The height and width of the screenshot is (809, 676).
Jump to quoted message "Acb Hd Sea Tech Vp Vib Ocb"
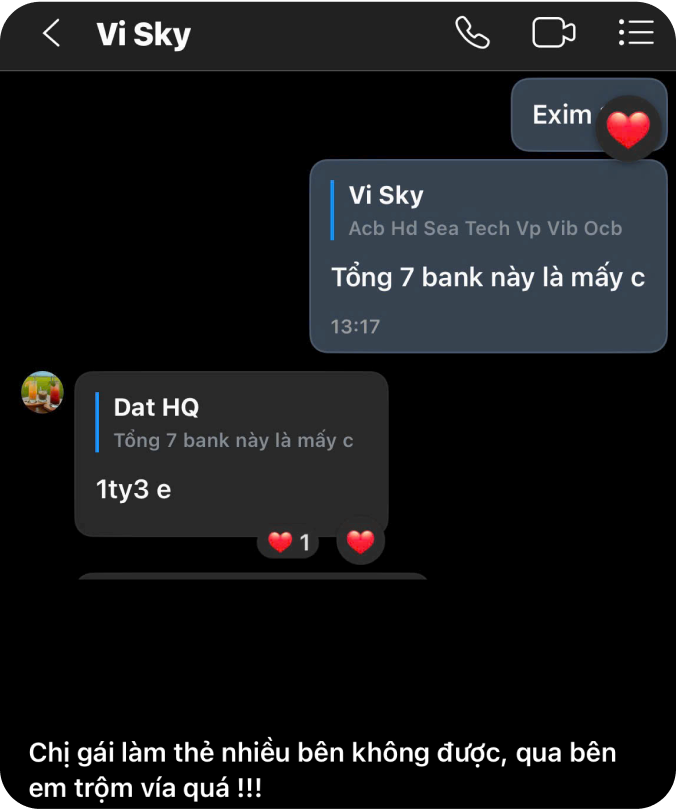pyautogui.click(x=485, y=210)
